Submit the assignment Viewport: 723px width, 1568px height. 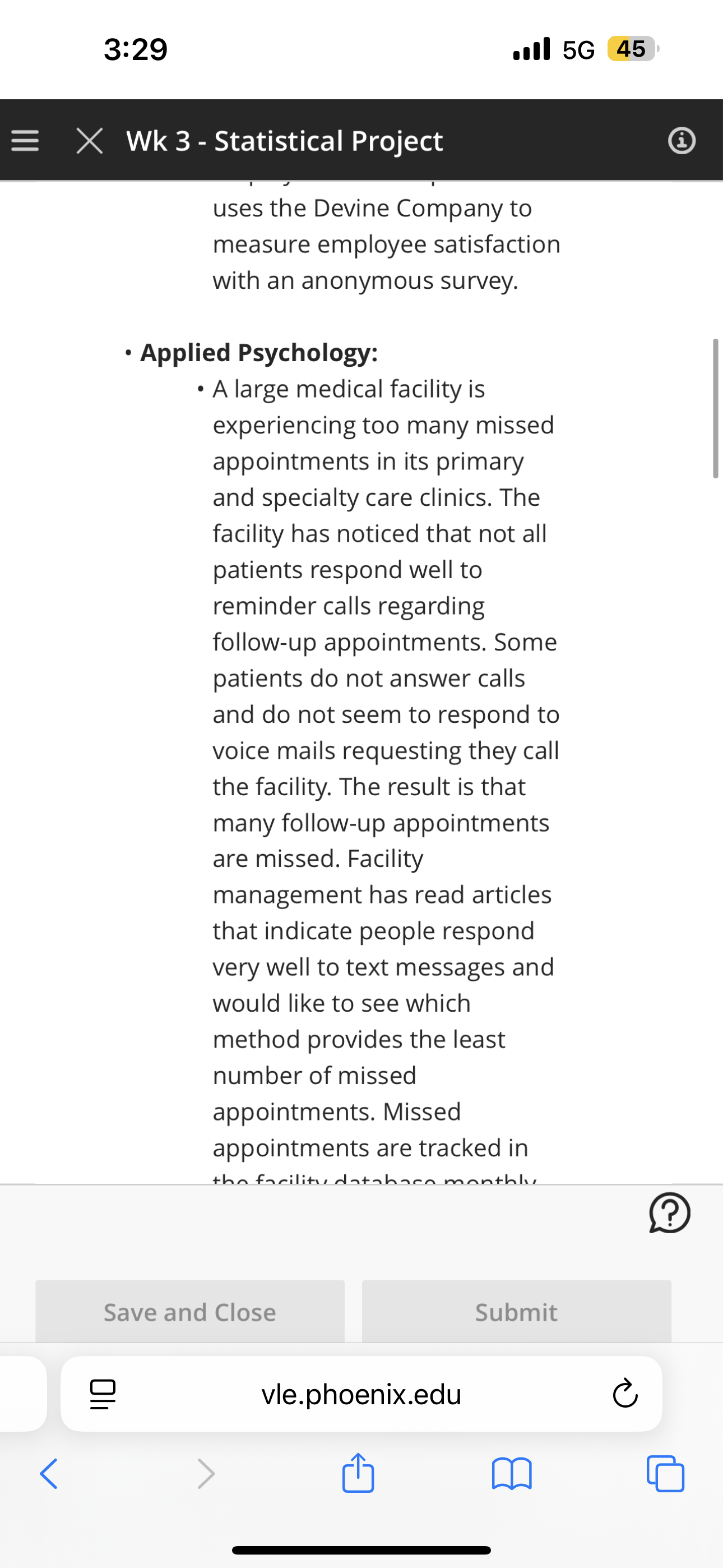click(516, 1312)
